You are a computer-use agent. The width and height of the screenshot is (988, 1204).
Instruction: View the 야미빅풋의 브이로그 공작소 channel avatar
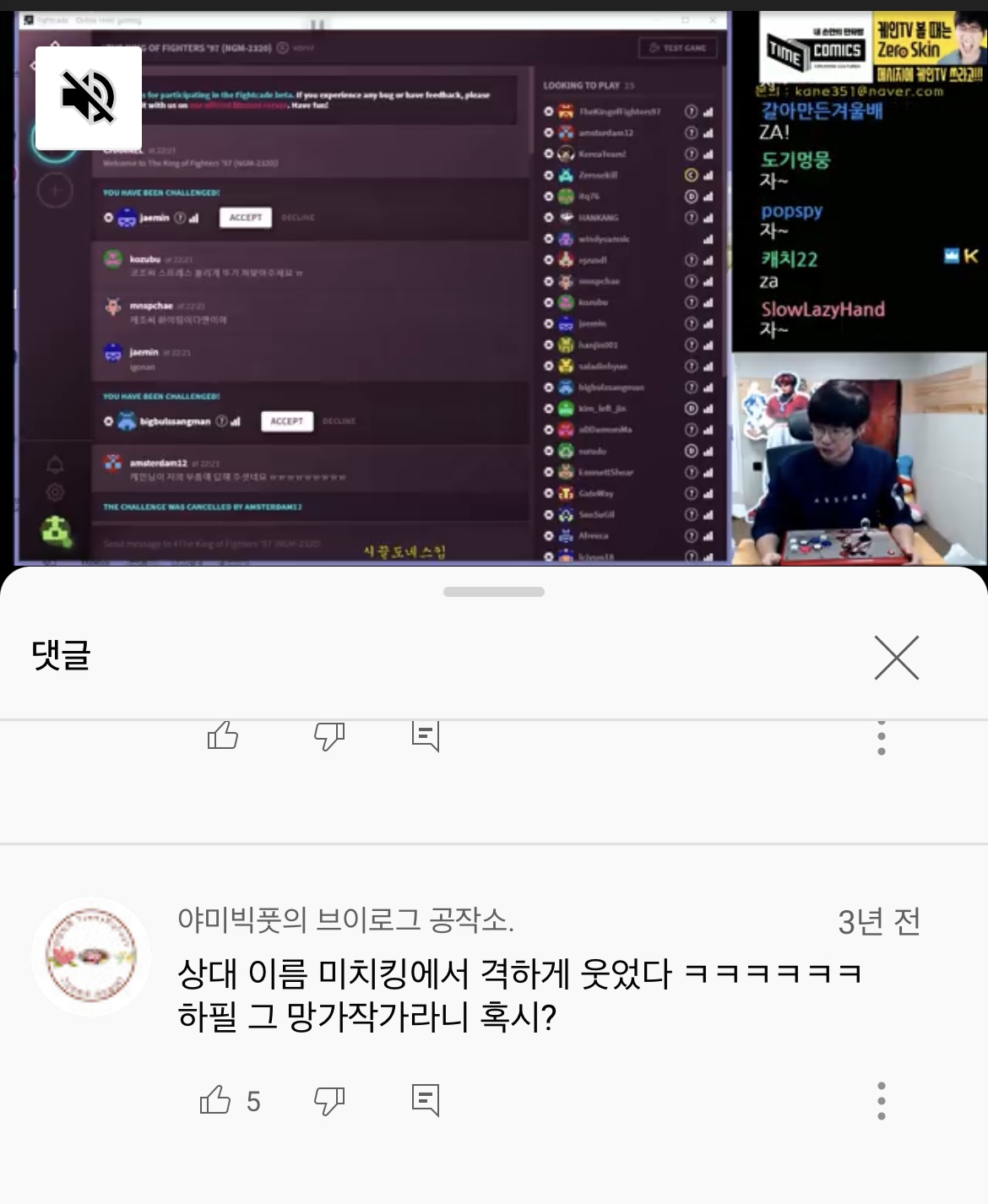tap(90, 957)
